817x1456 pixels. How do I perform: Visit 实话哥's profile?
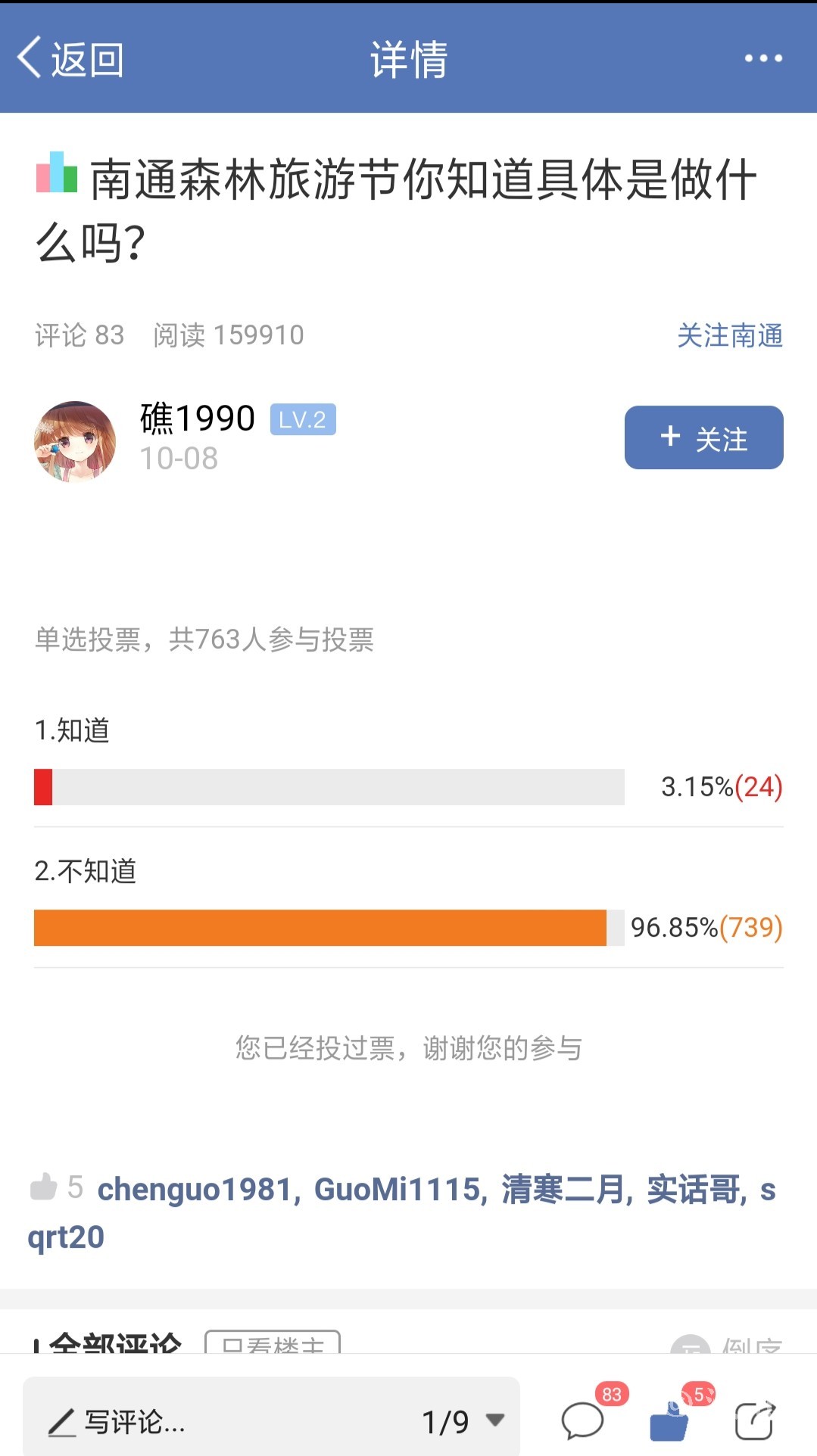(x=693, y=1189)
